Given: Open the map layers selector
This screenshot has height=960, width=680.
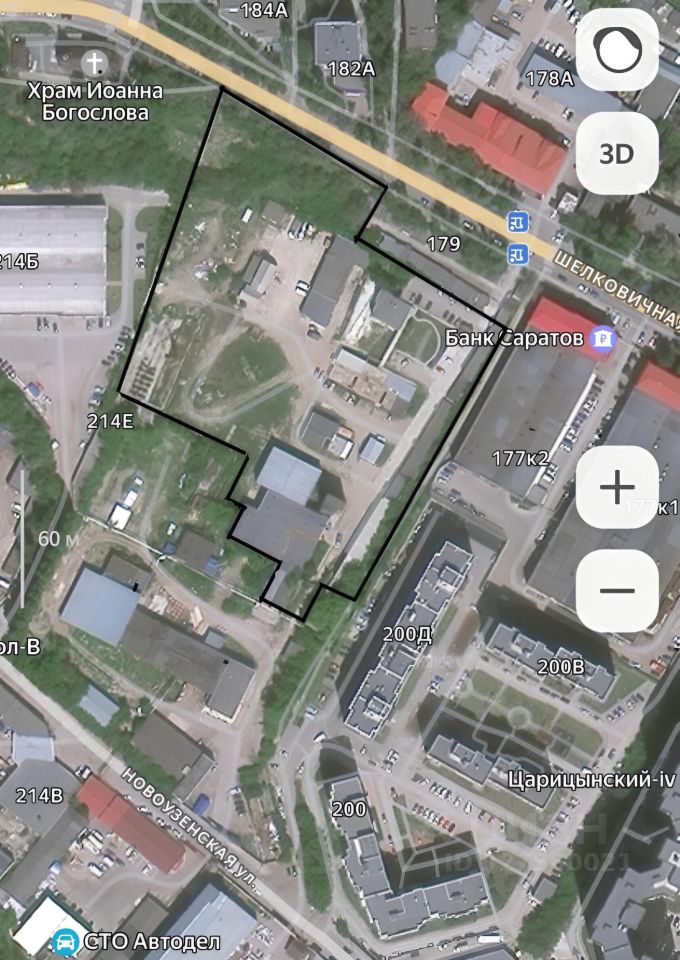Looking at the screenshot, I should tap(617, 50).
